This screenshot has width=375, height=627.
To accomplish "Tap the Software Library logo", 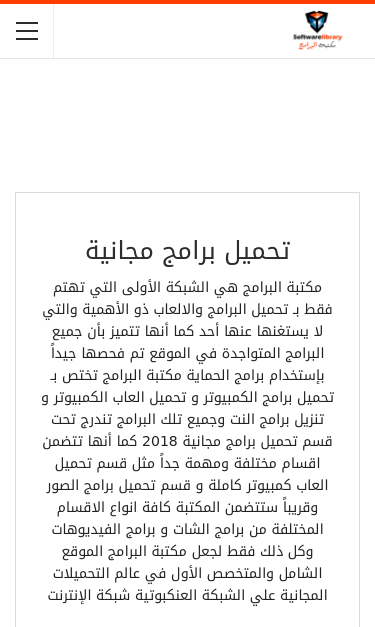I will coord(317,30).
